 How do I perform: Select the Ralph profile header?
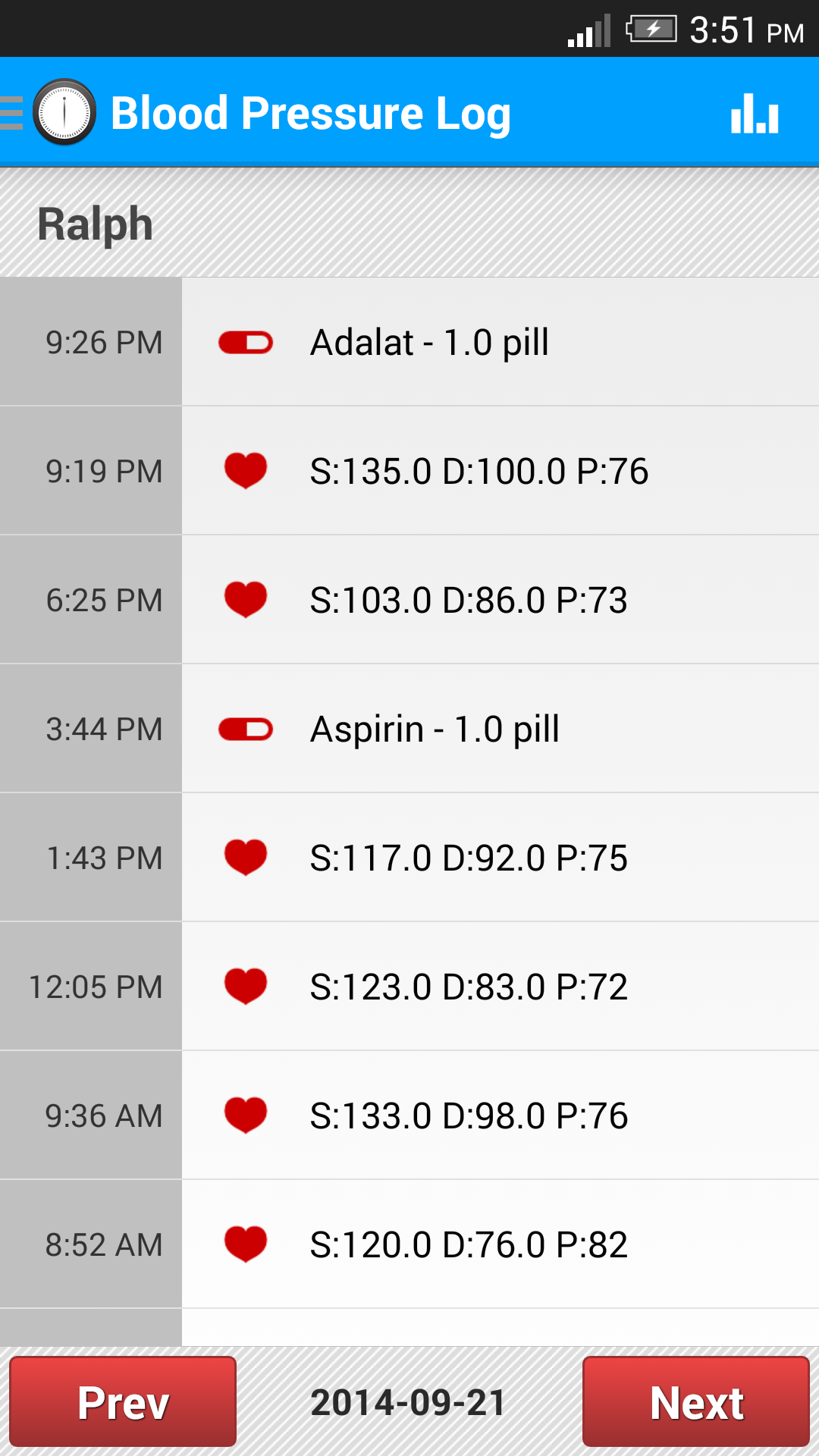(95, 222)
